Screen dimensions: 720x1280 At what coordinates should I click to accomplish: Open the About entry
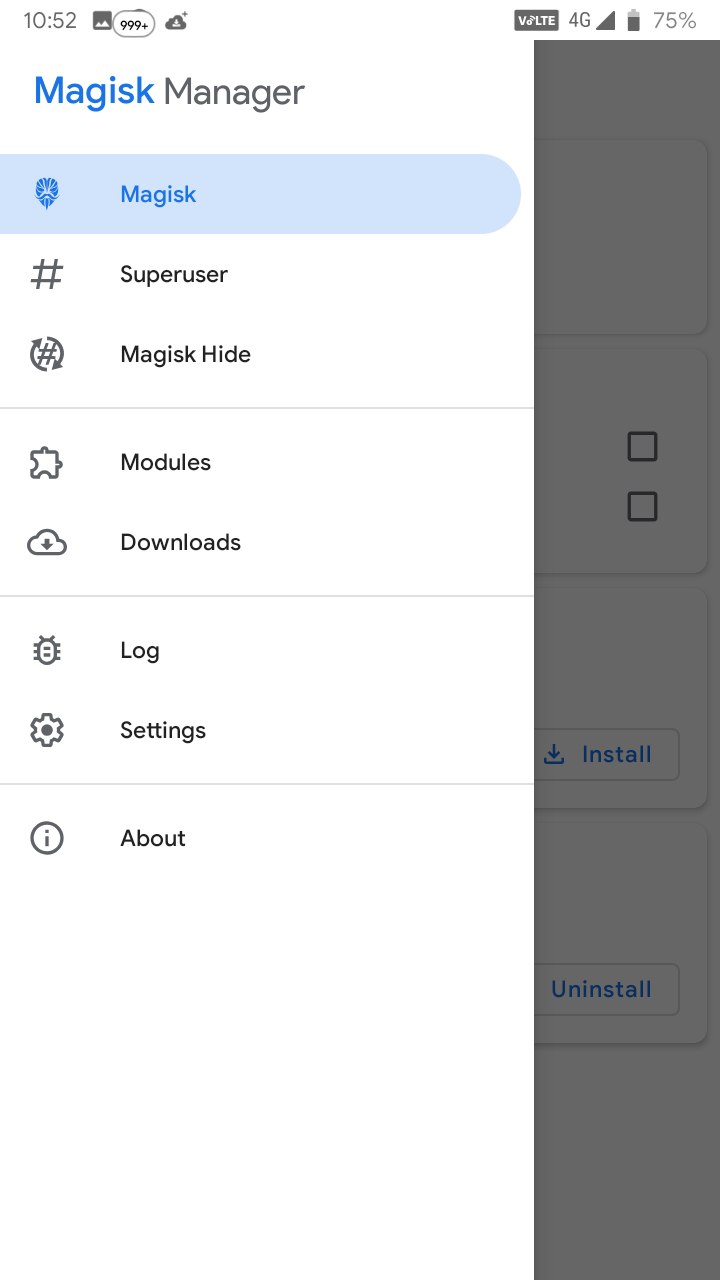pos(267,838)
